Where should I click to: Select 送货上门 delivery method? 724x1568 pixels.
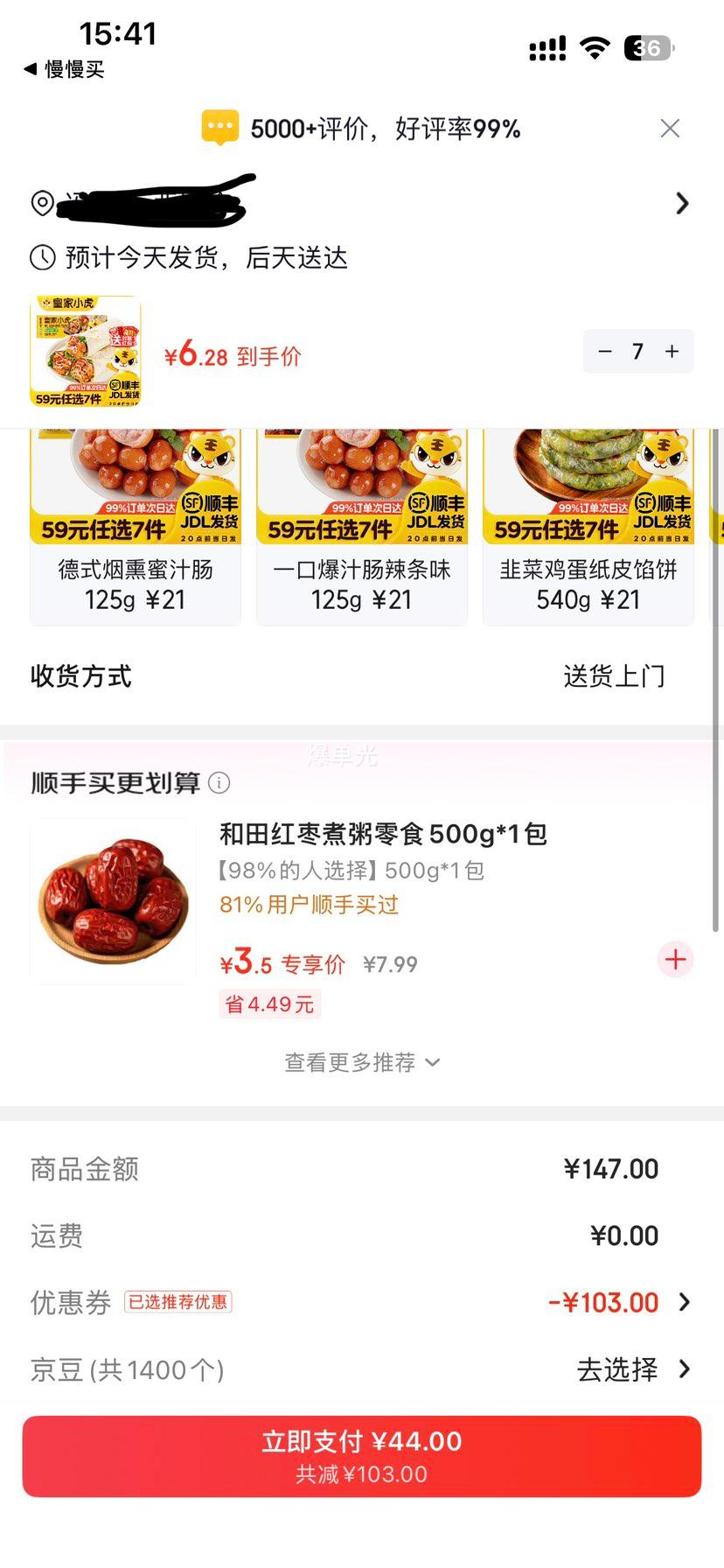point(614,676)
